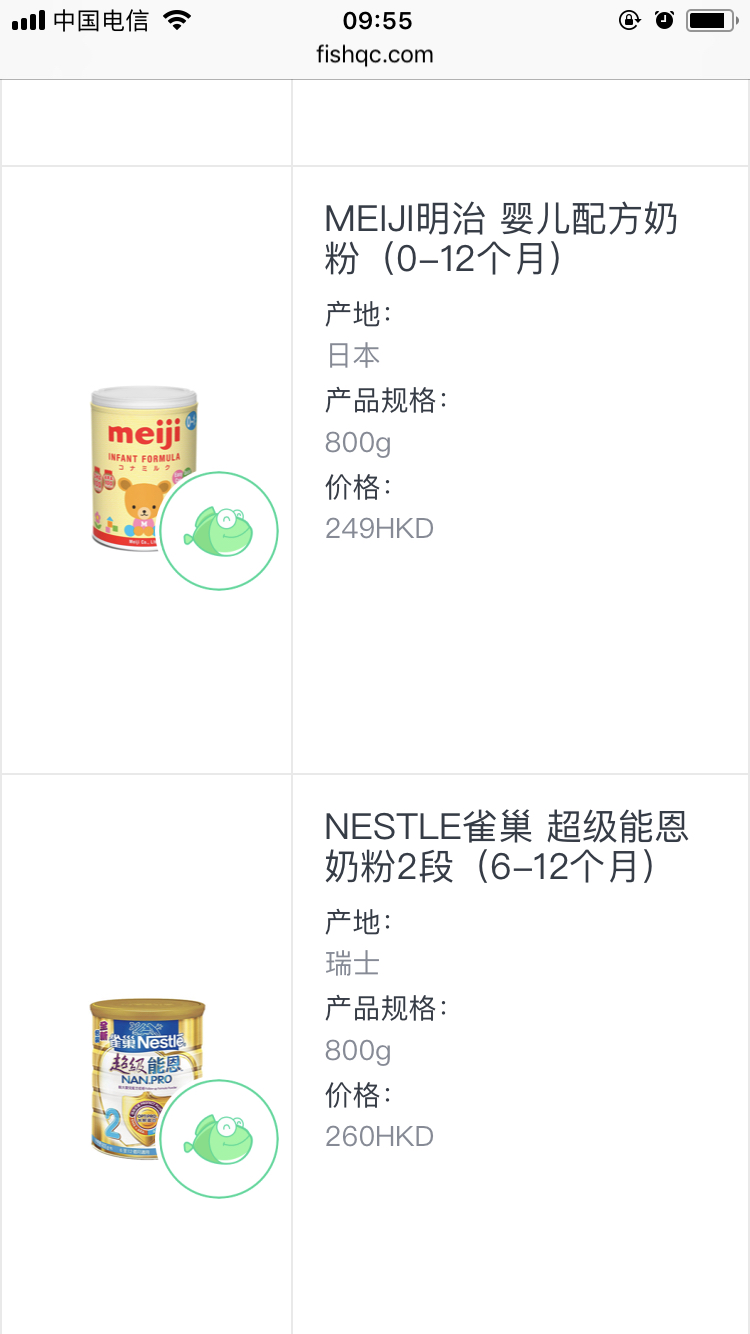The width and height of the screenshot is (750, 1334).
Task: Tap the 260HKD price of Nestle formula
Action: click(x=379, y=1136)
